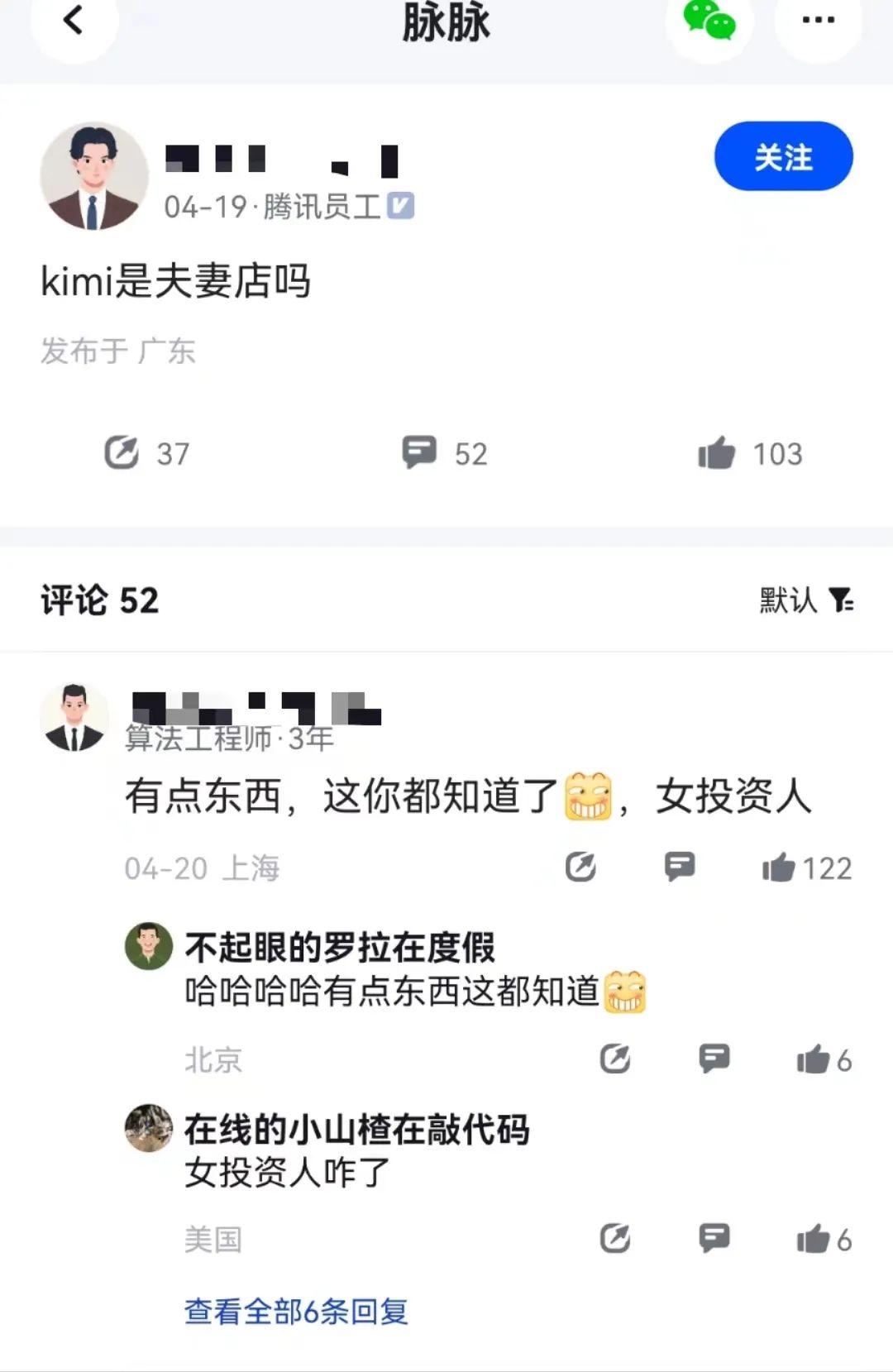Share the reply from 不起眼的罗拉在度假

tap(615, 1059)
